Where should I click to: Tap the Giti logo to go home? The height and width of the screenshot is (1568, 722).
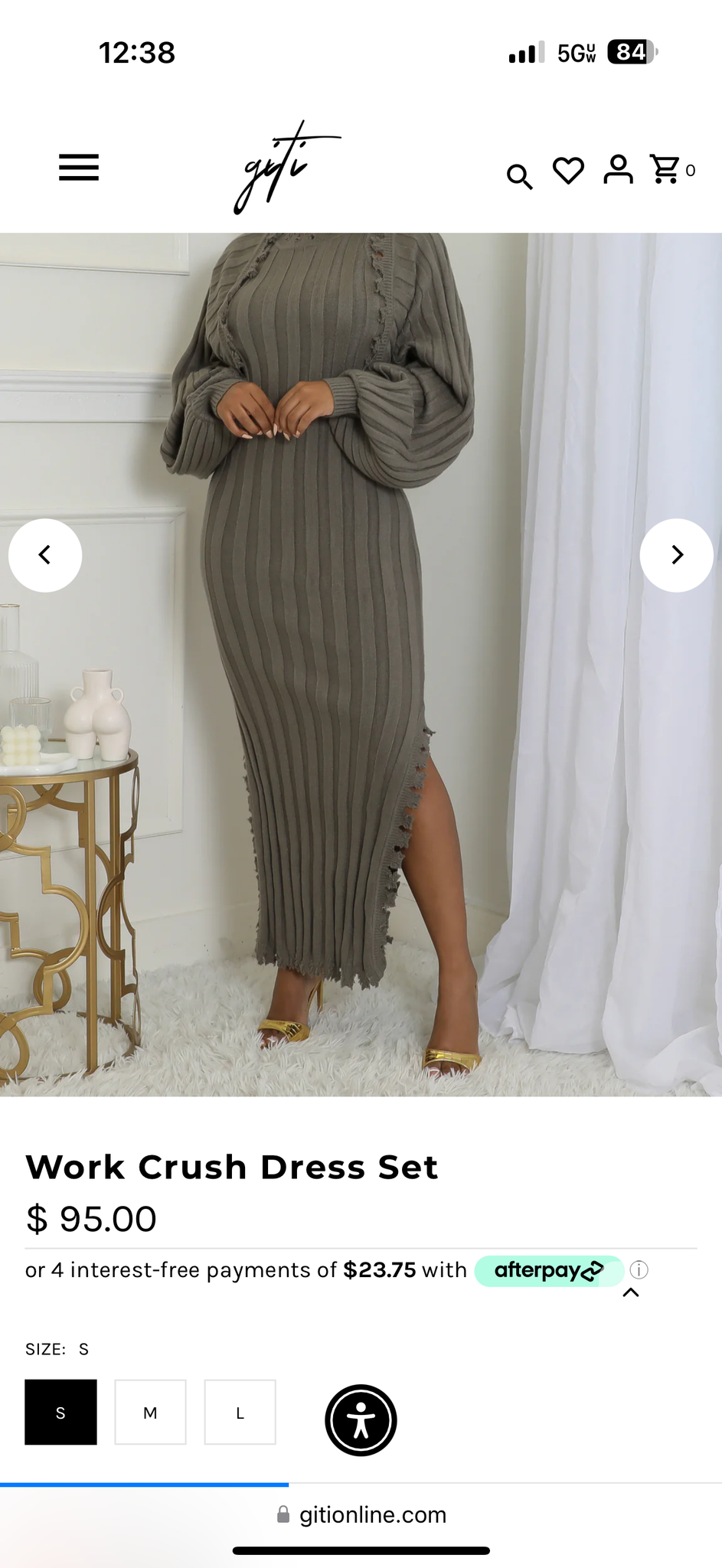point(287,167)
